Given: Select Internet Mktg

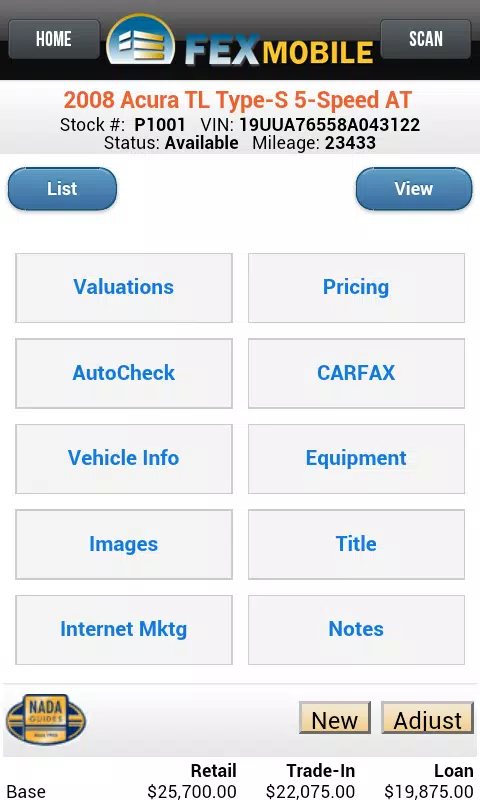Looking at the screenshot, I should click(x=124, y=630).
